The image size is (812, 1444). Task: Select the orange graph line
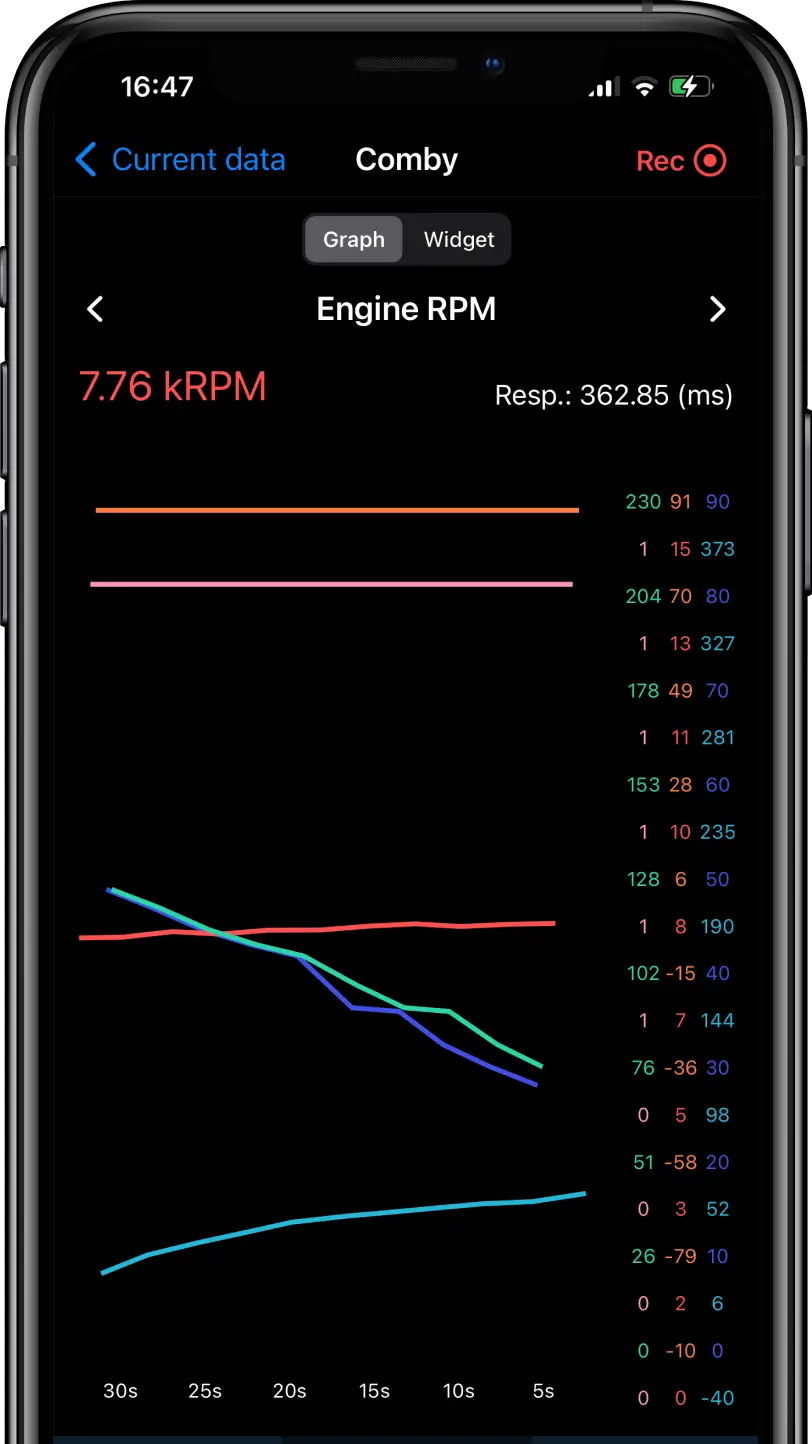pos(337,509)
